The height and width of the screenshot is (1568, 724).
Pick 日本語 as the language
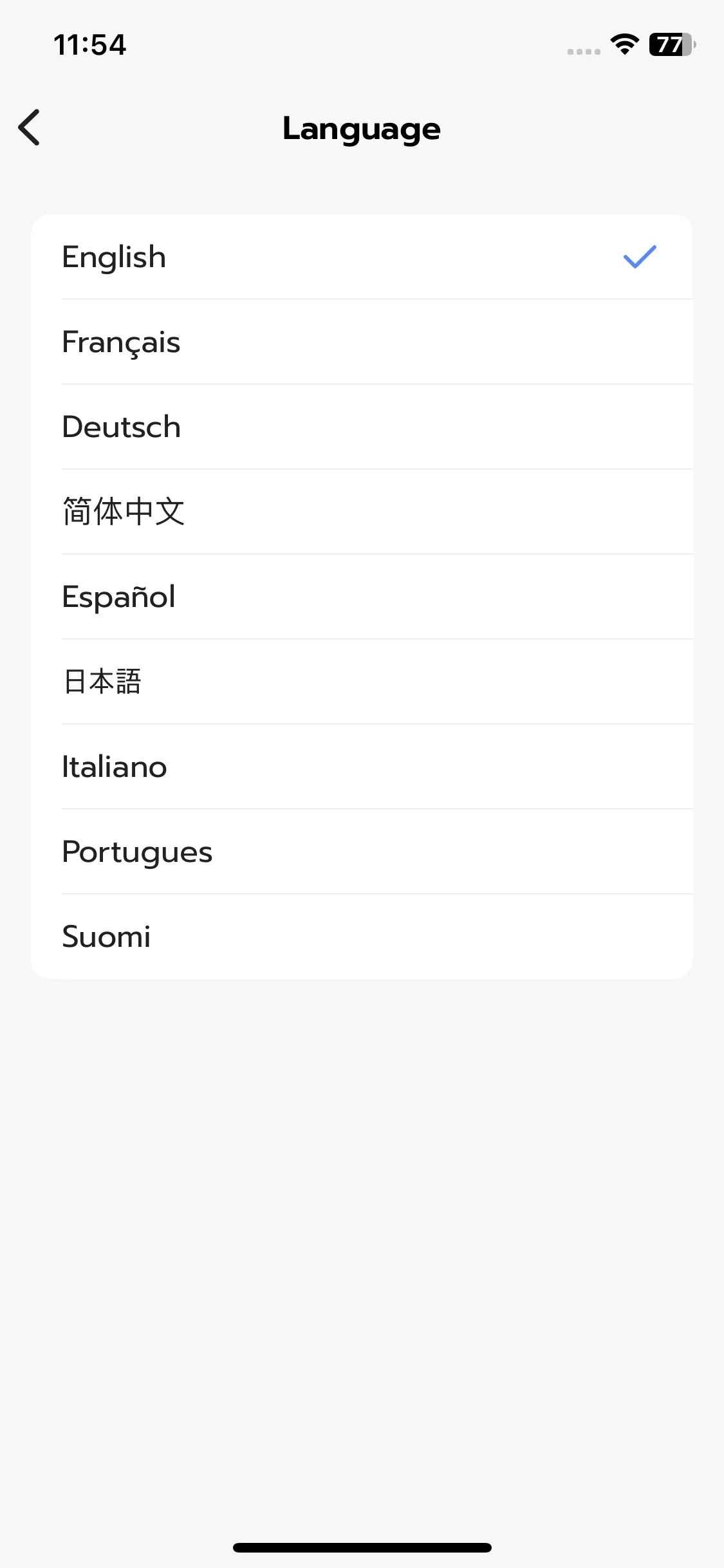point(103,682)
